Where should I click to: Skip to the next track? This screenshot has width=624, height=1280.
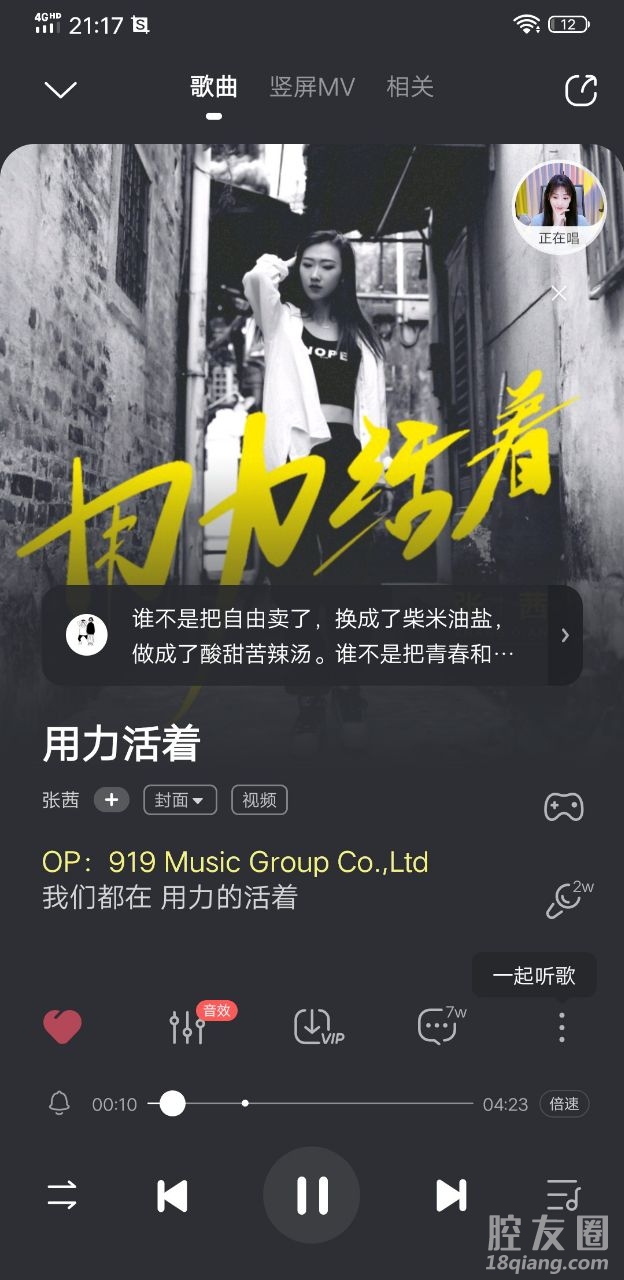(451, 1195)
